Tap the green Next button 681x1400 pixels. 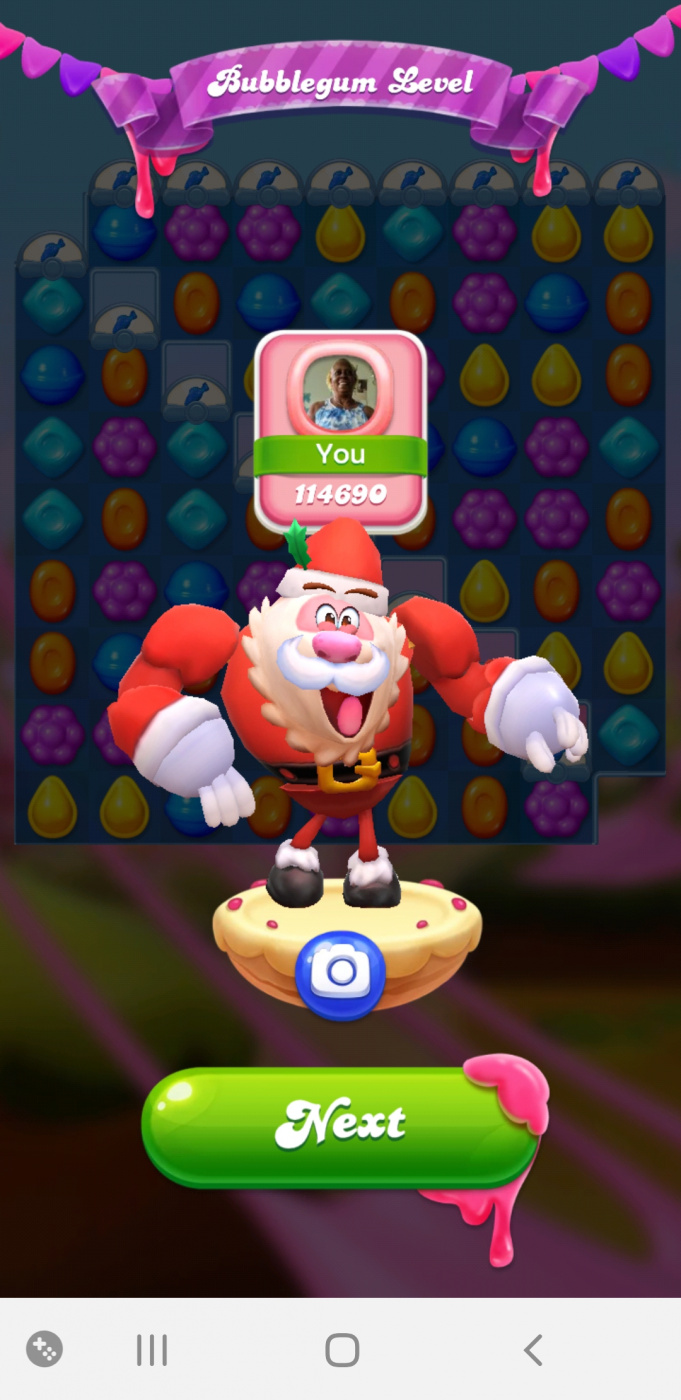tap(340, 1126)
